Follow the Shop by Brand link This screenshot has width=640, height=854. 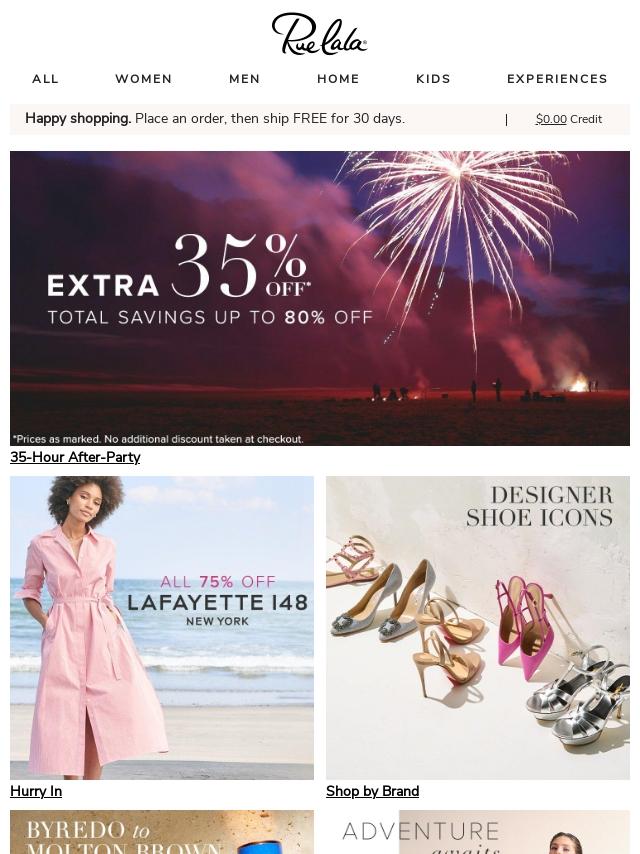[x=372, y=791]
